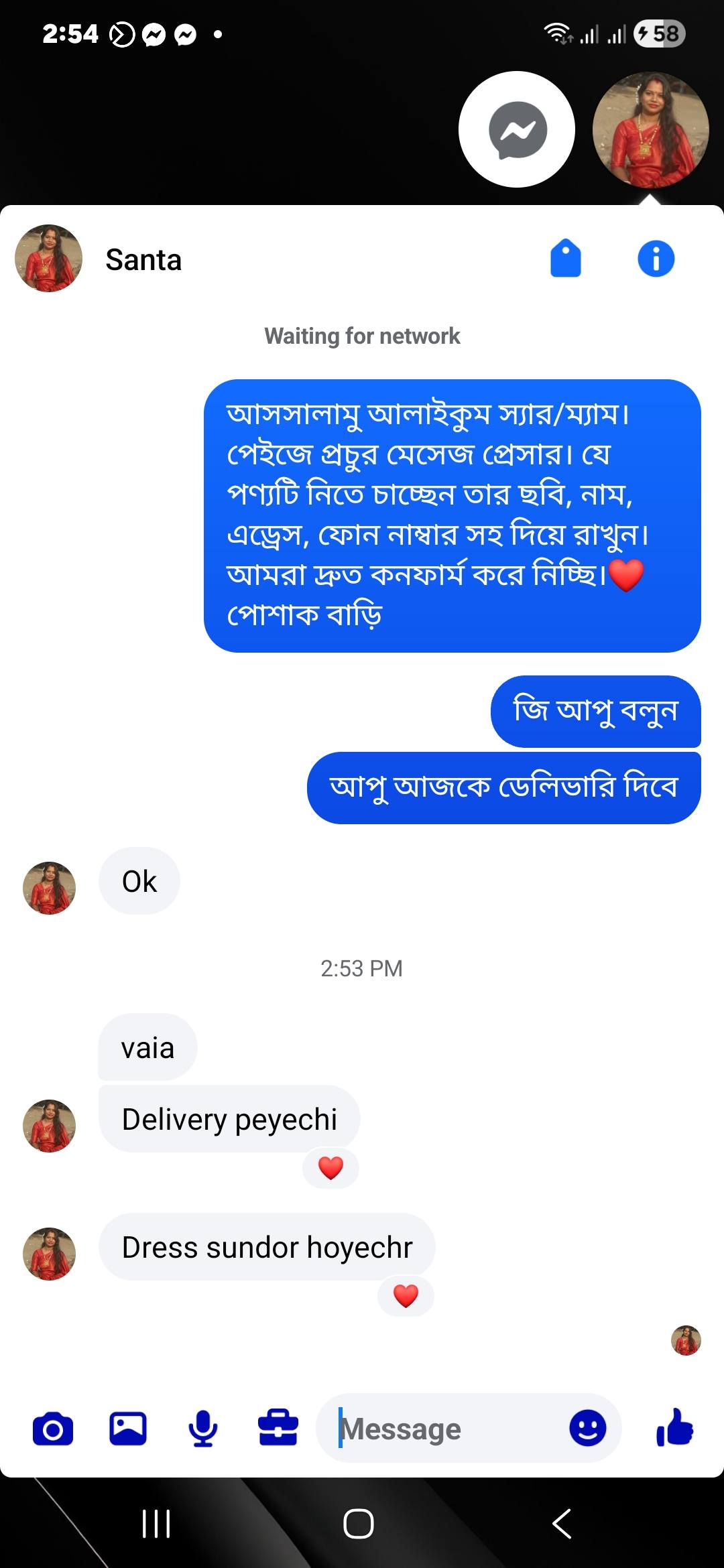Focus the Message text field
Image resolution: width=724 pixels, height=1568 pixels.
[x=442, y=1429]
